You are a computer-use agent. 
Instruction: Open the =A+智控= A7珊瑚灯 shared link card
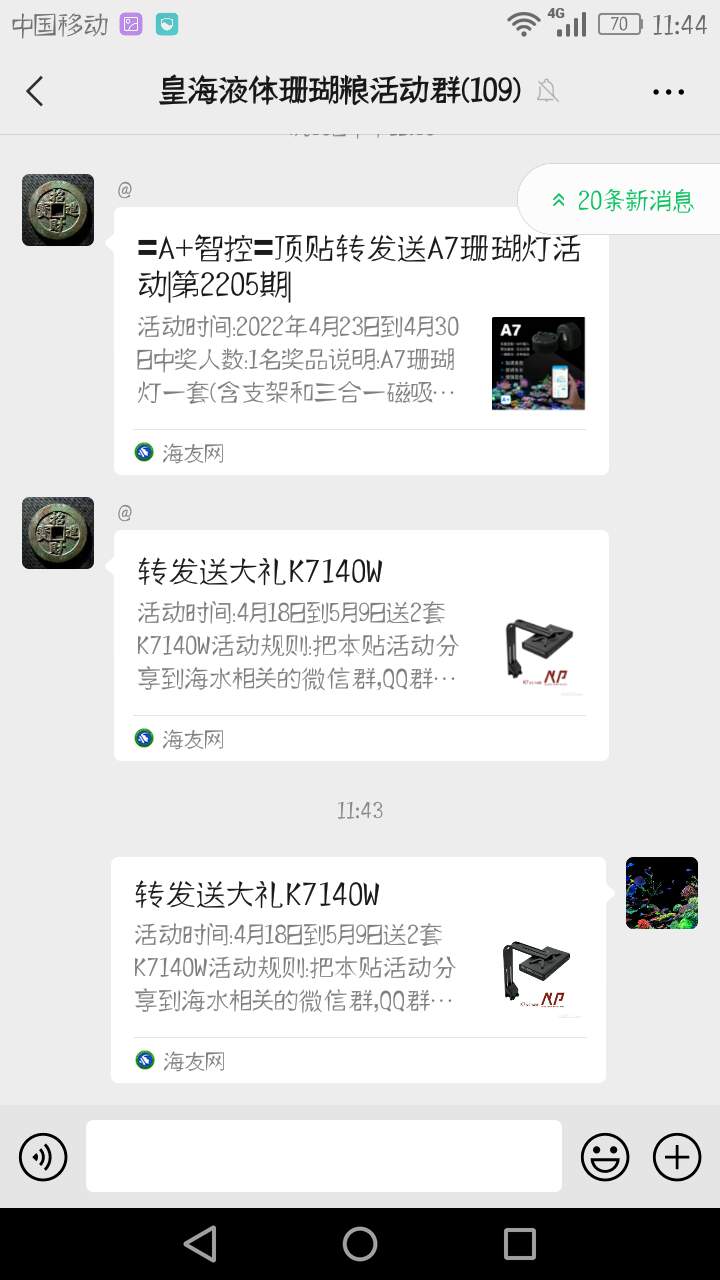[x=361, y=340]
